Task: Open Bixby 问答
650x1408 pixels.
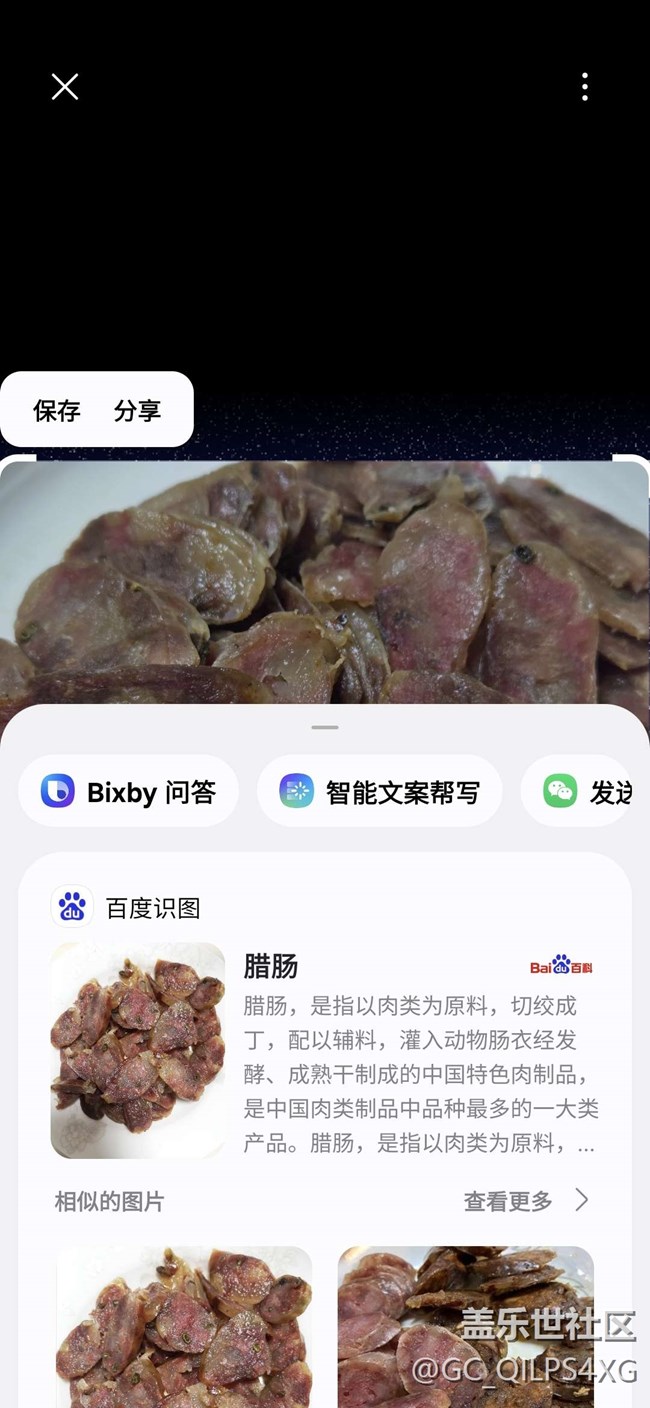Action: tap(129, 792)
